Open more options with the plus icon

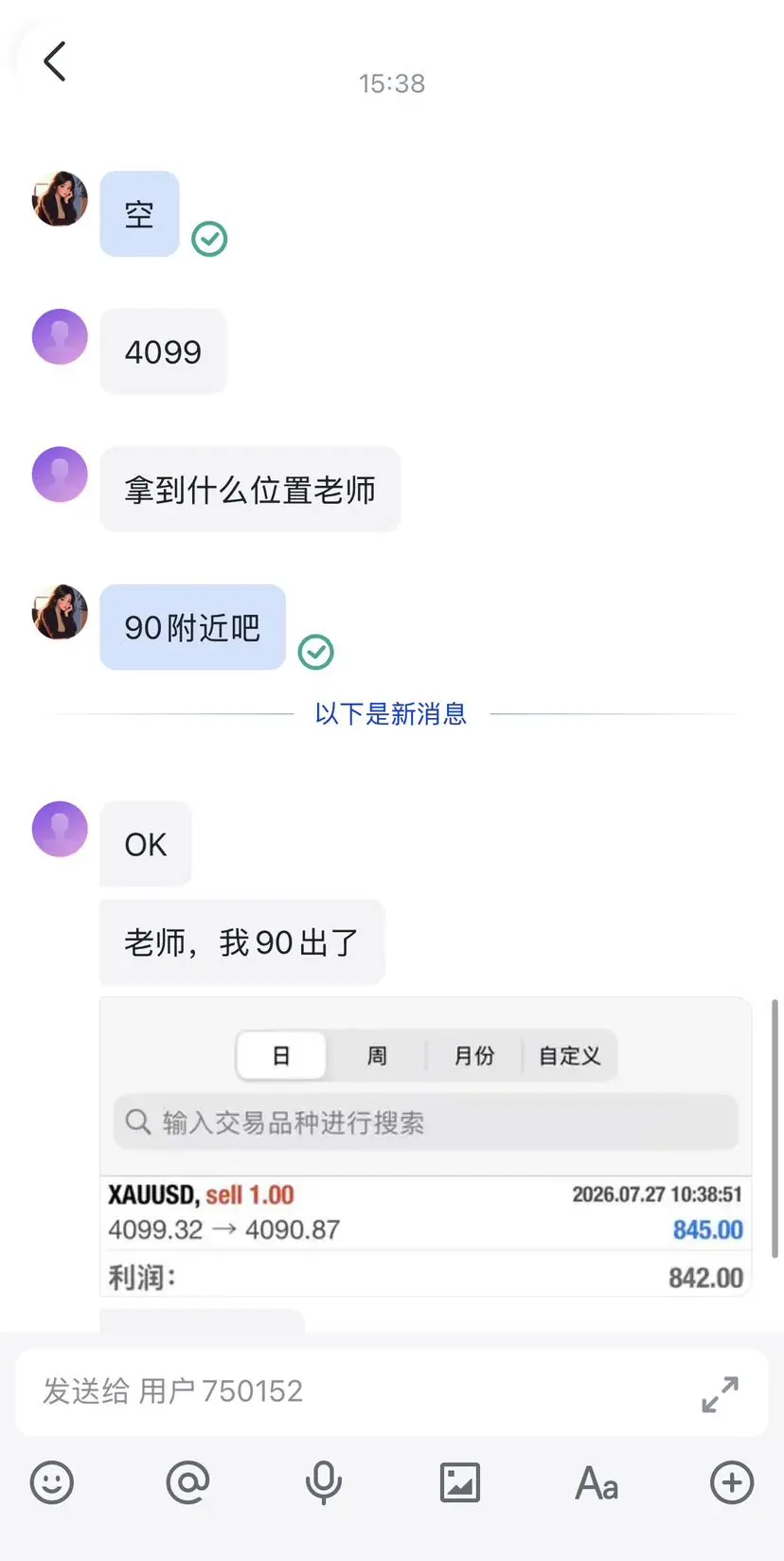[x=732, y=1482]
